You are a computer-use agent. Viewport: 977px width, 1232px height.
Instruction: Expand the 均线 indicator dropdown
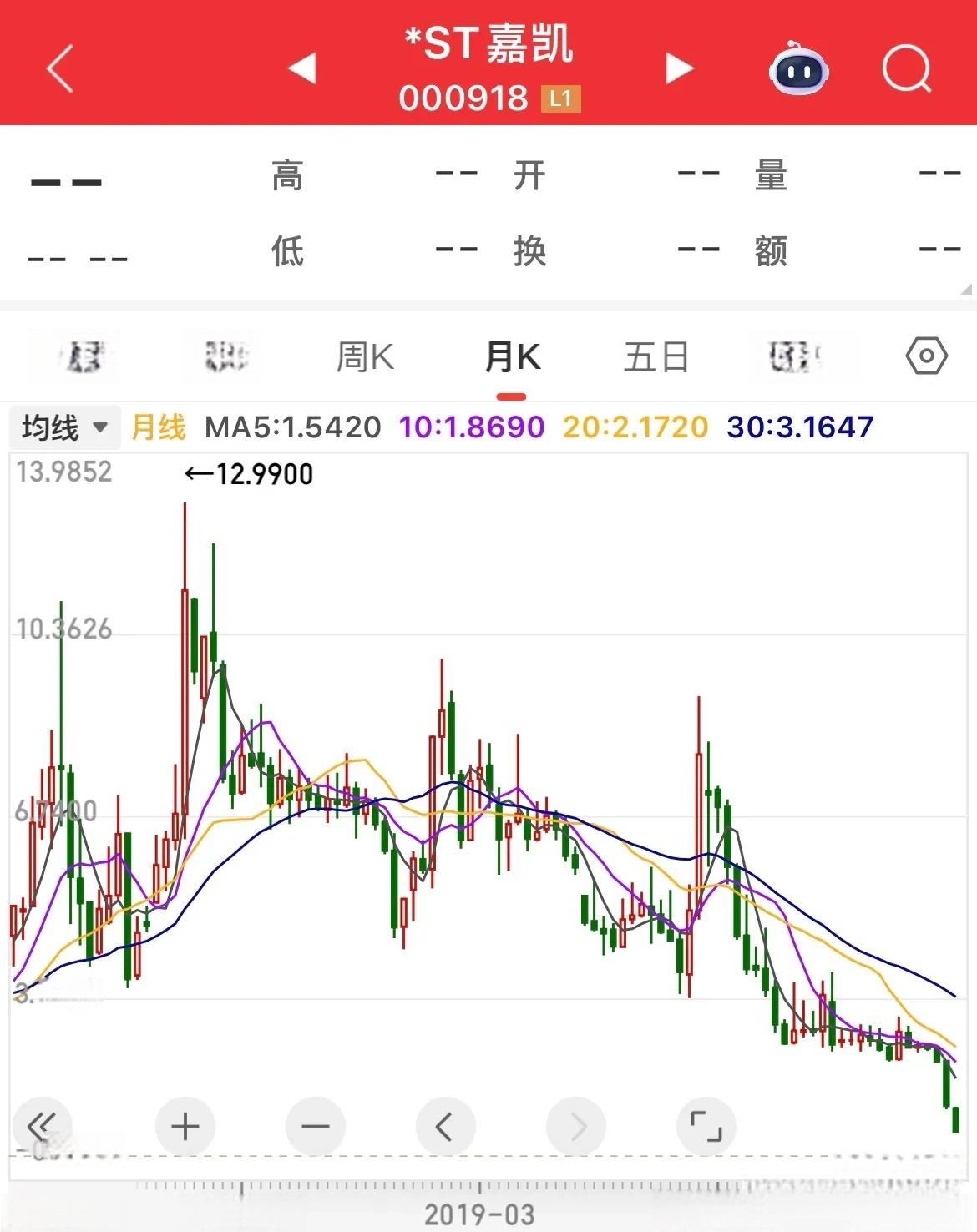pyautogui.click(x=64, y=427)
